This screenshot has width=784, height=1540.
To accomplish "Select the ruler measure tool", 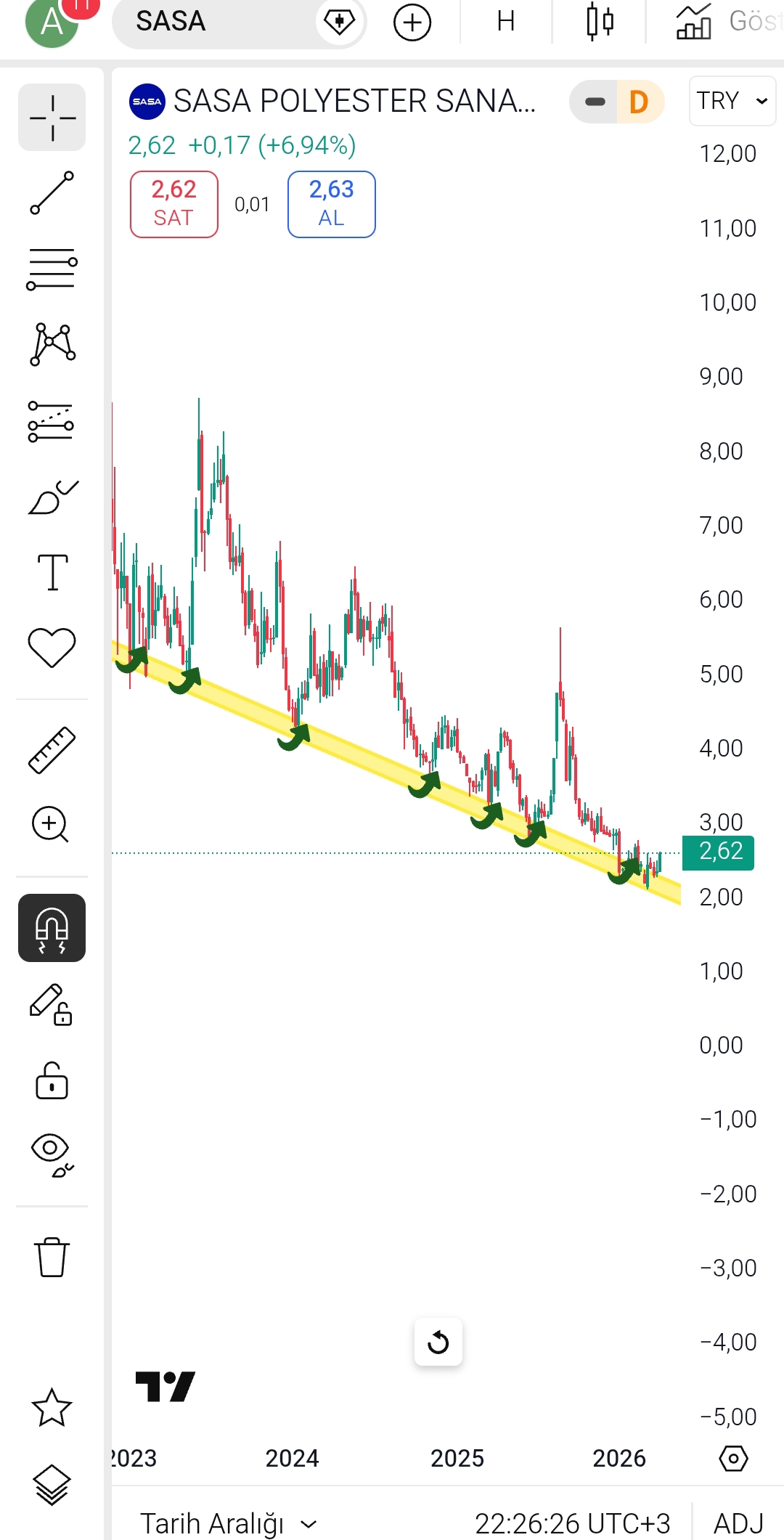I will tap(52, 749).
